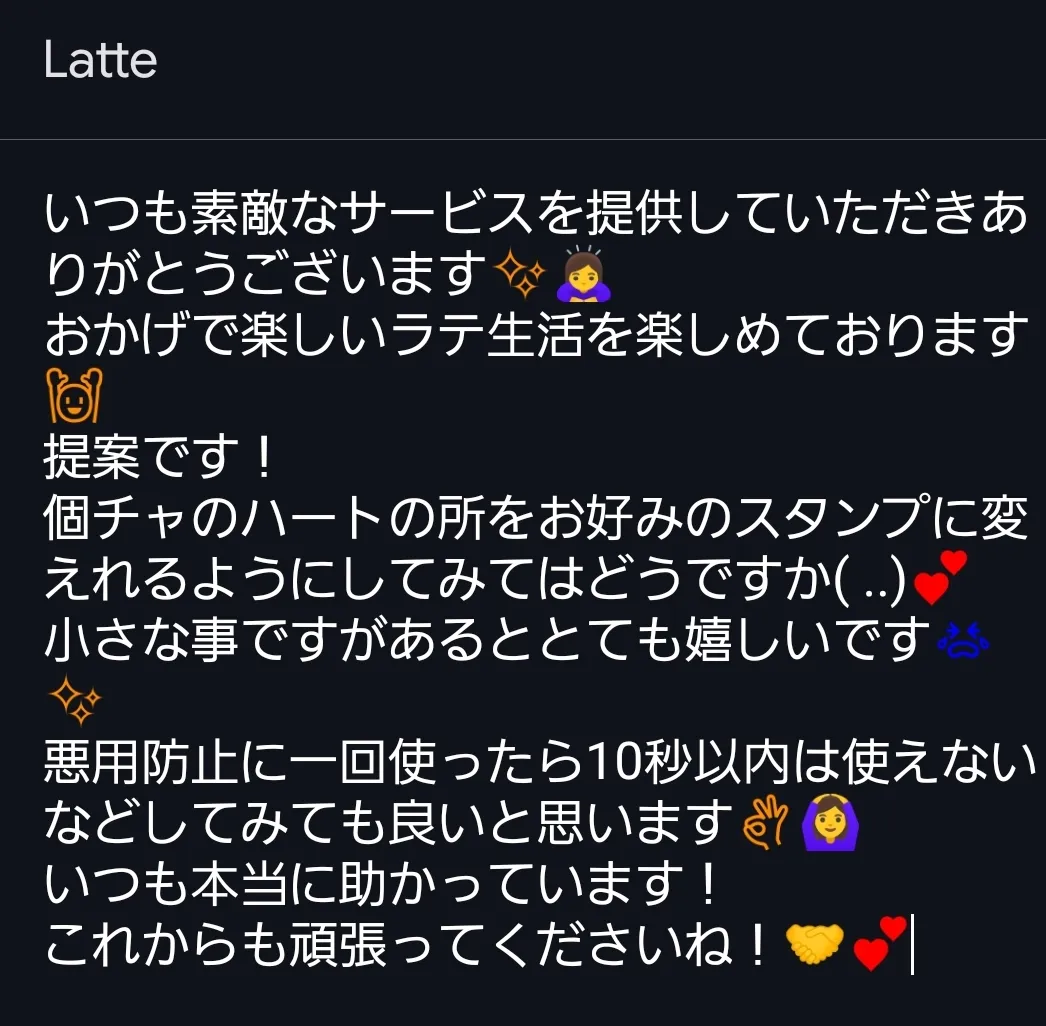
Task: Tap the message body text field
Action: pyautogui.click(x=523, y=580)
